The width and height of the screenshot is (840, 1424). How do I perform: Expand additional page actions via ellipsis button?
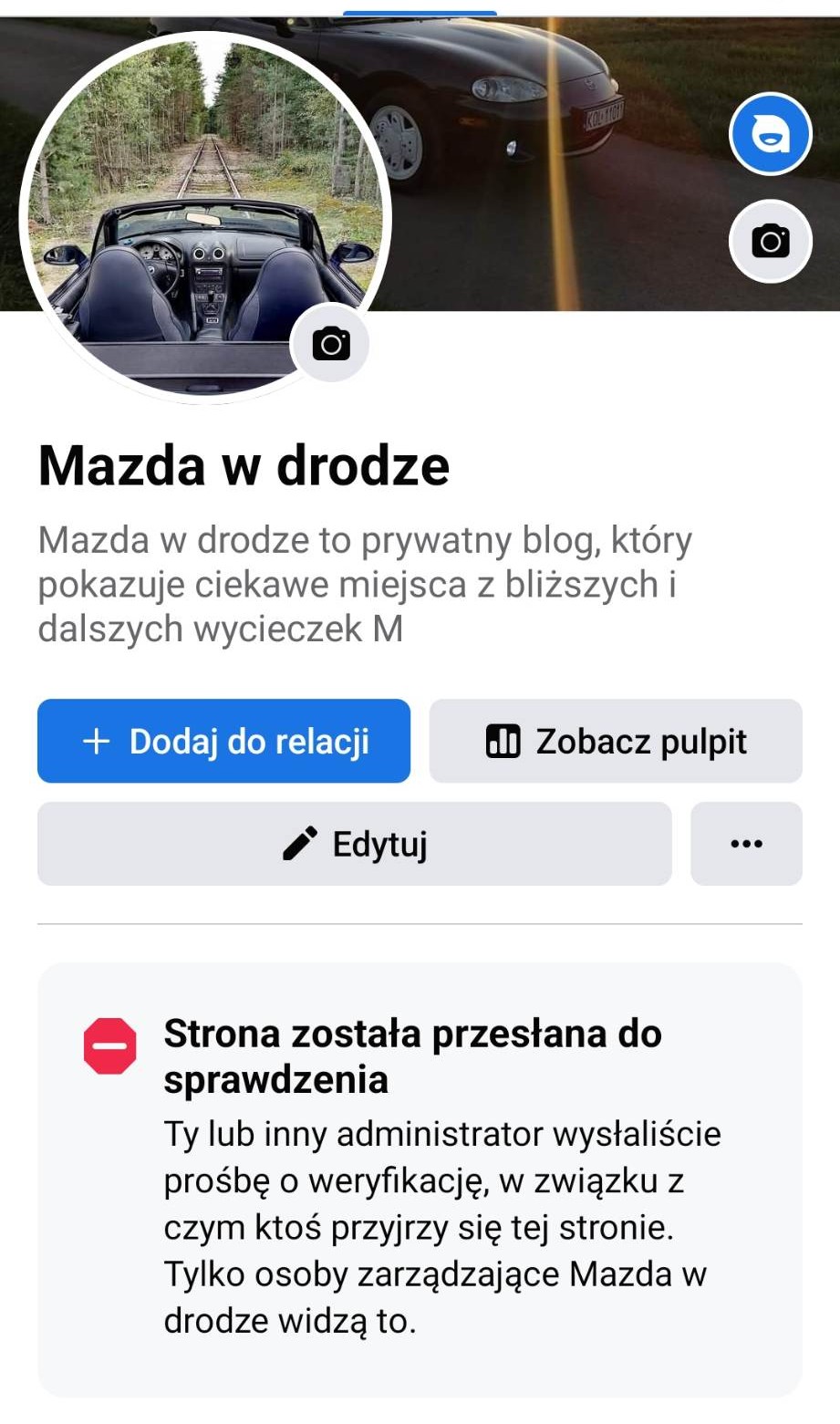coord(746,843)
